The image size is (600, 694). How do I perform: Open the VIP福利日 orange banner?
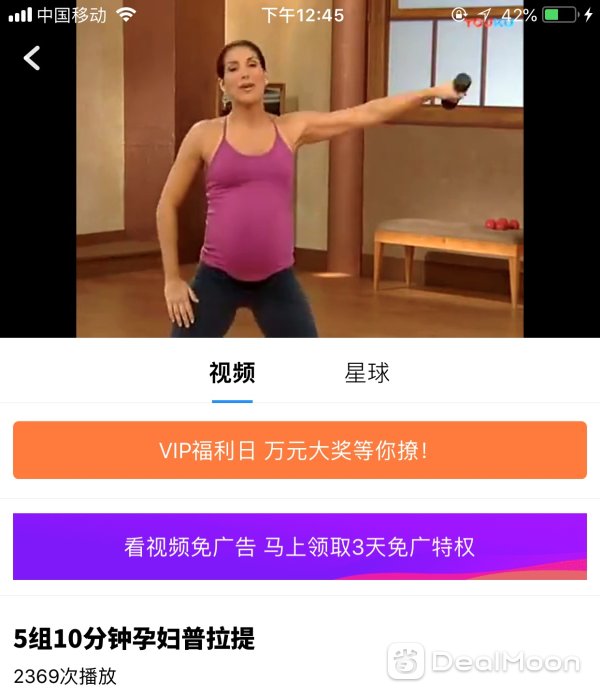pos(299,450)
